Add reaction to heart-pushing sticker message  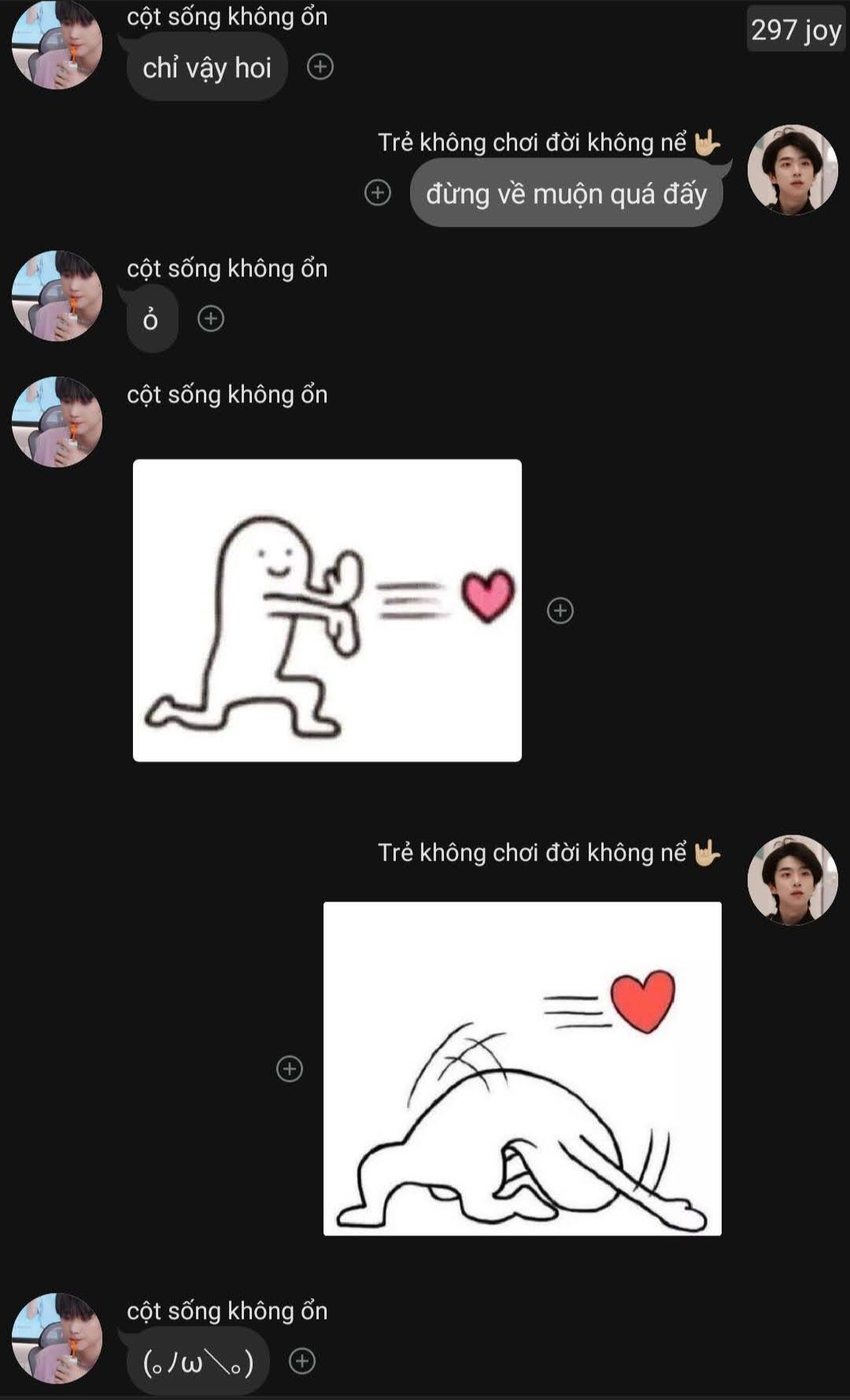point(560,610)
